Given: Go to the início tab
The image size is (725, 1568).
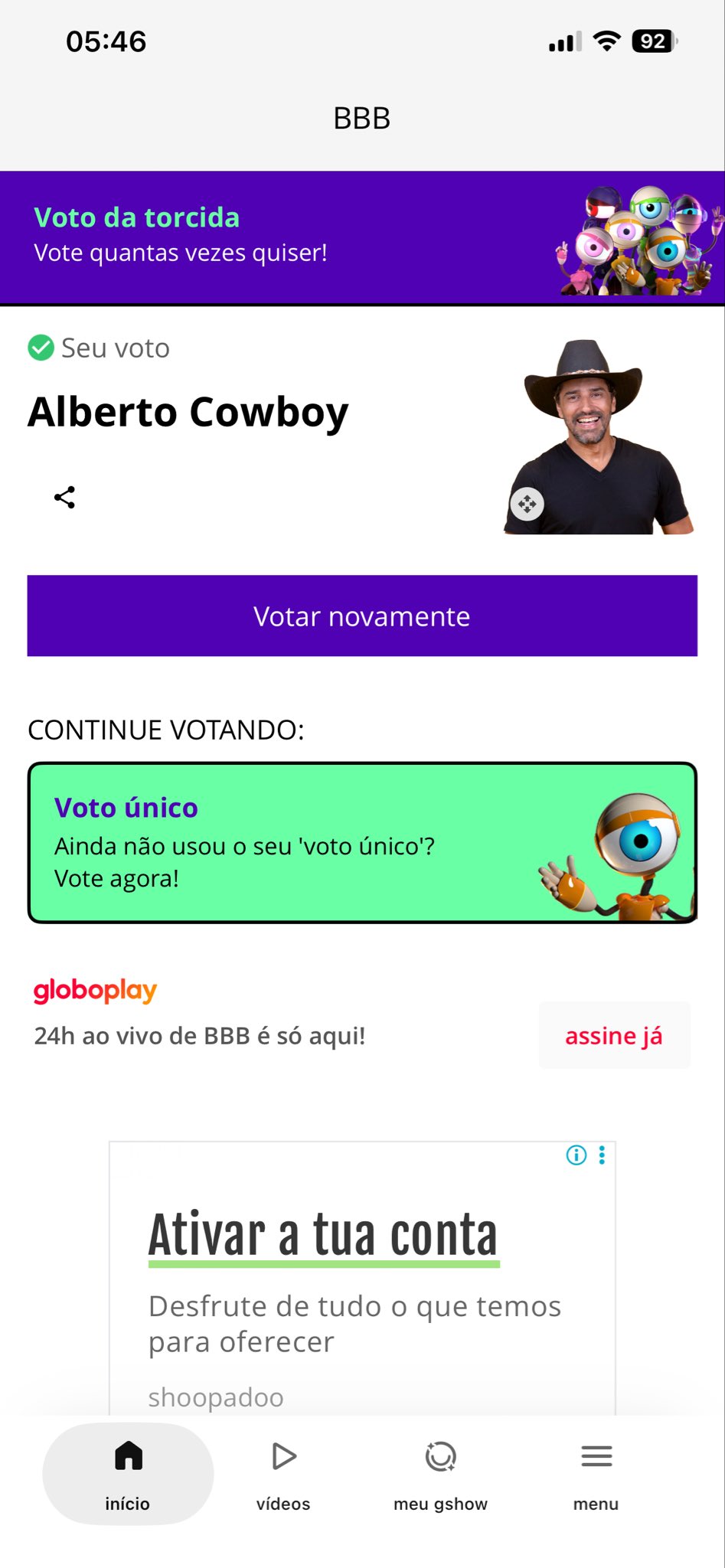Looking at the screenshot, I should [128, 1474].
